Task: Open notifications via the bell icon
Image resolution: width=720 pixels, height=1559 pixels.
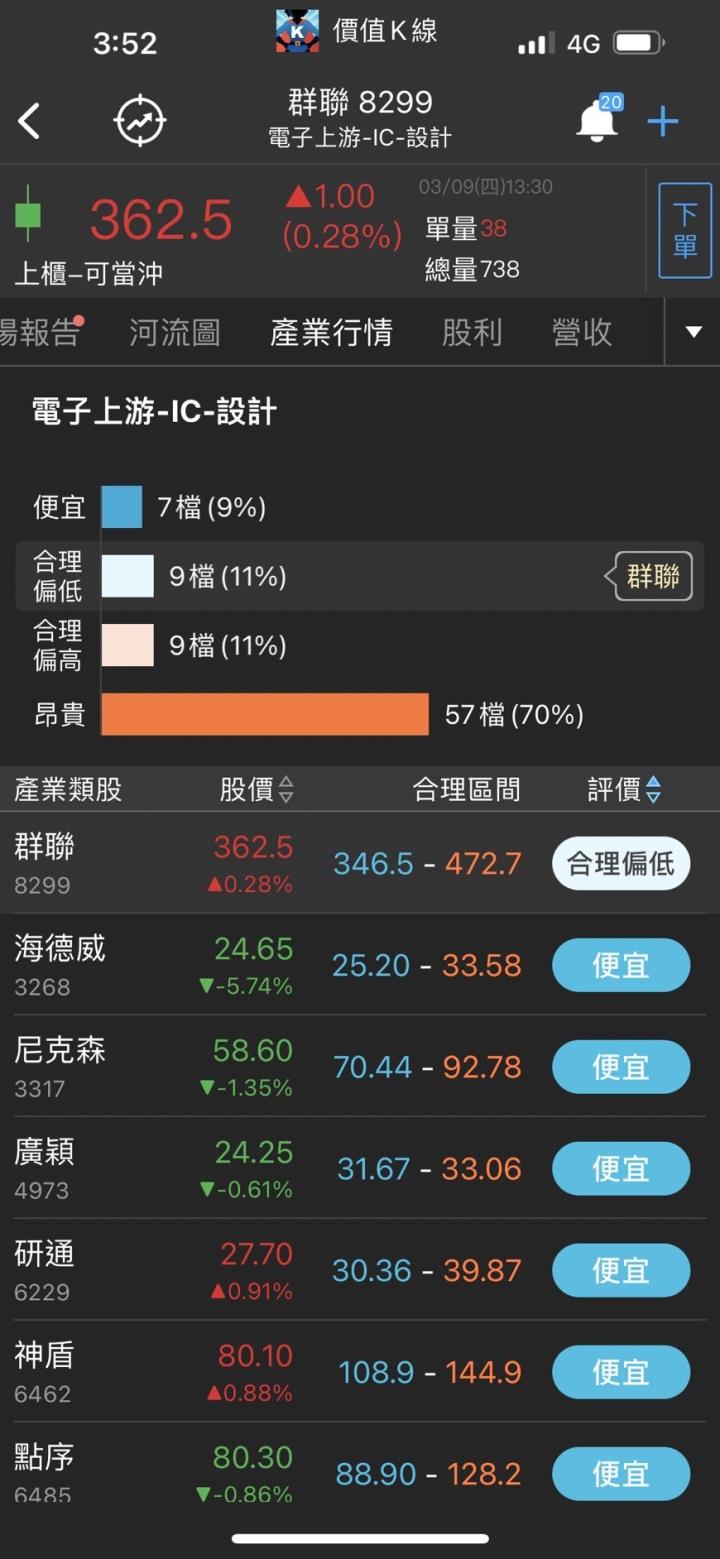Action: pos(596,120)
